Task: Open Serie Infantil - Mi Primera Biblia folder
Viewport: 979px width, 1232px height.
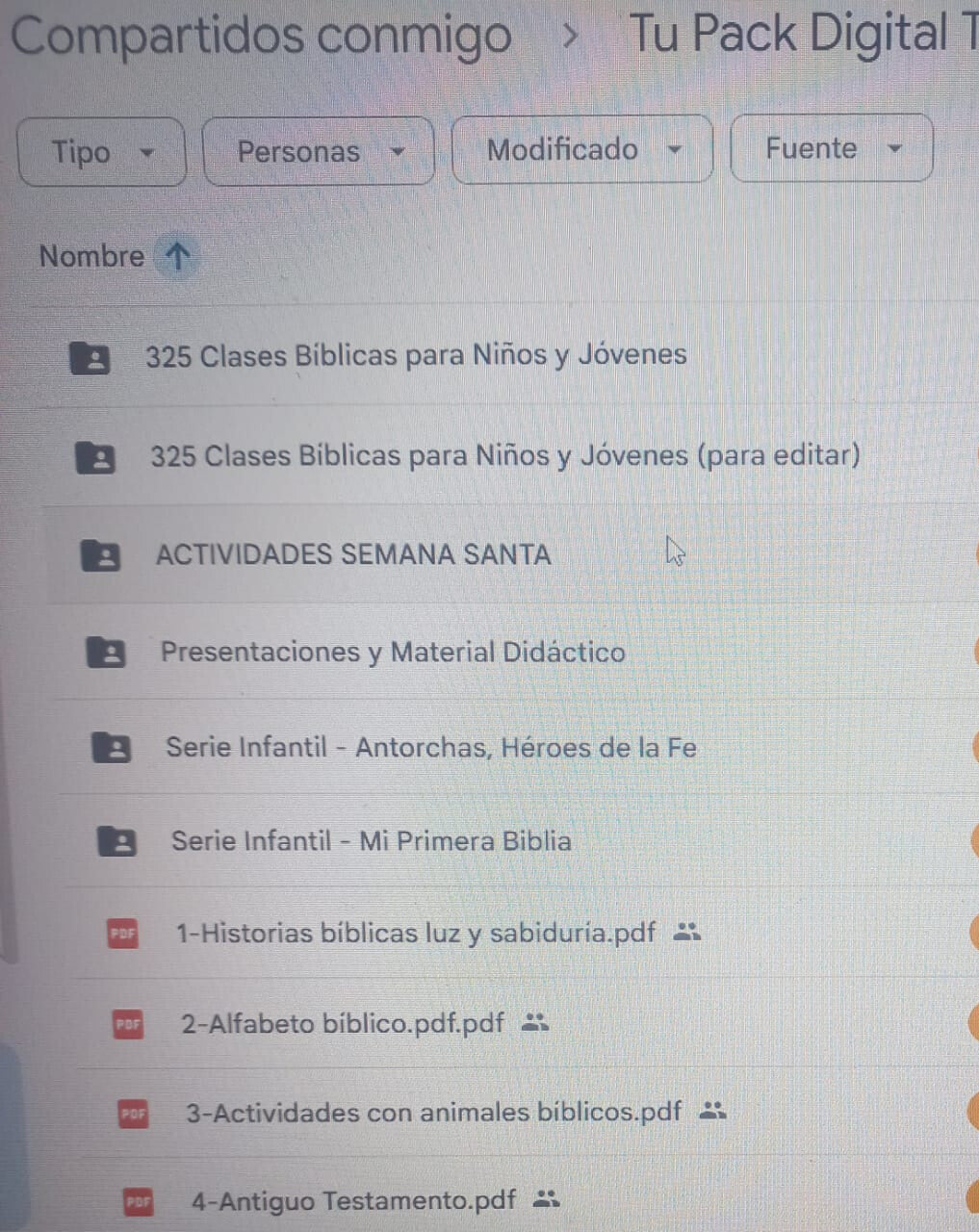Action: (371, 841)
